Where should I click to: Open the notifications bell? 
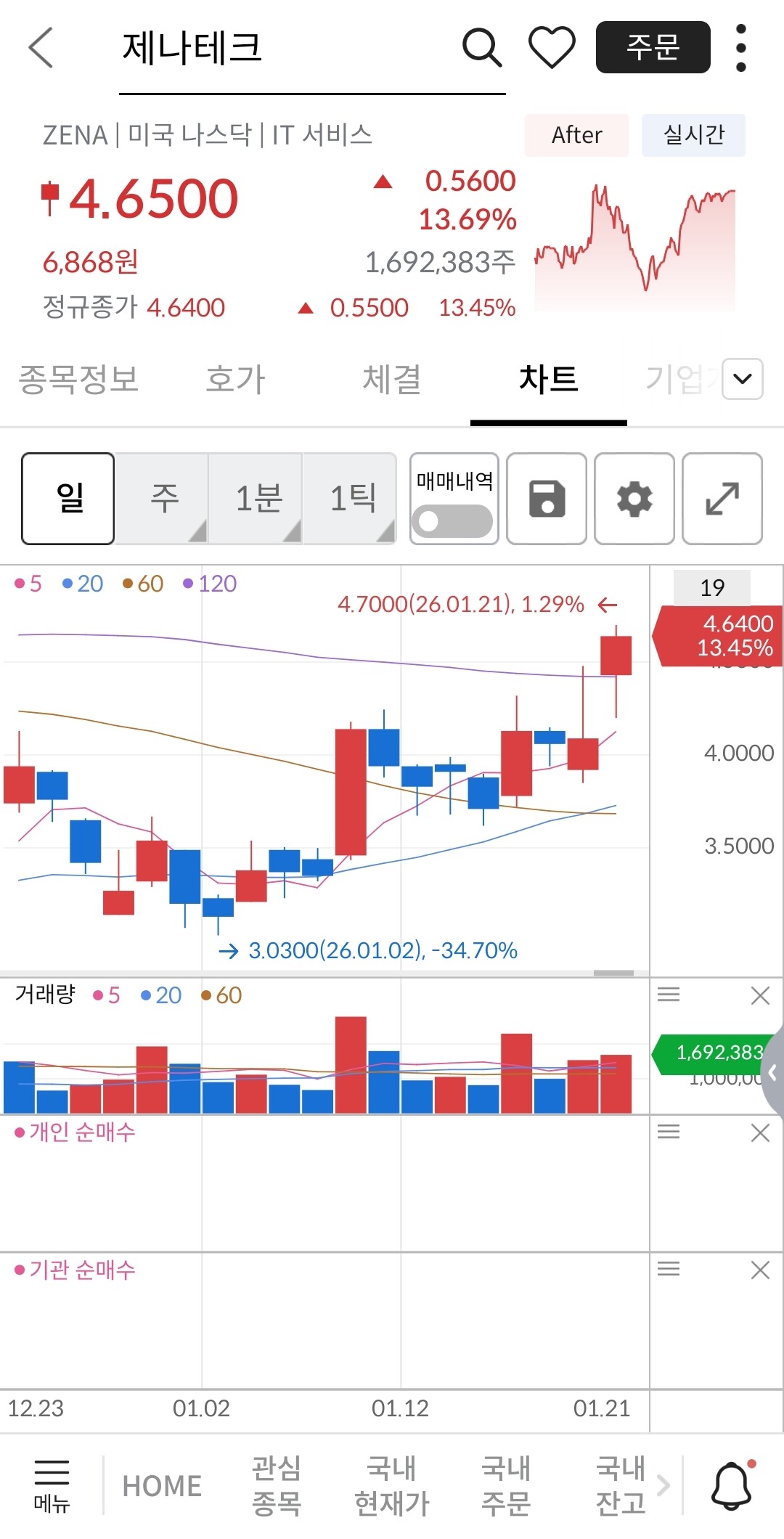(732, 1485)
